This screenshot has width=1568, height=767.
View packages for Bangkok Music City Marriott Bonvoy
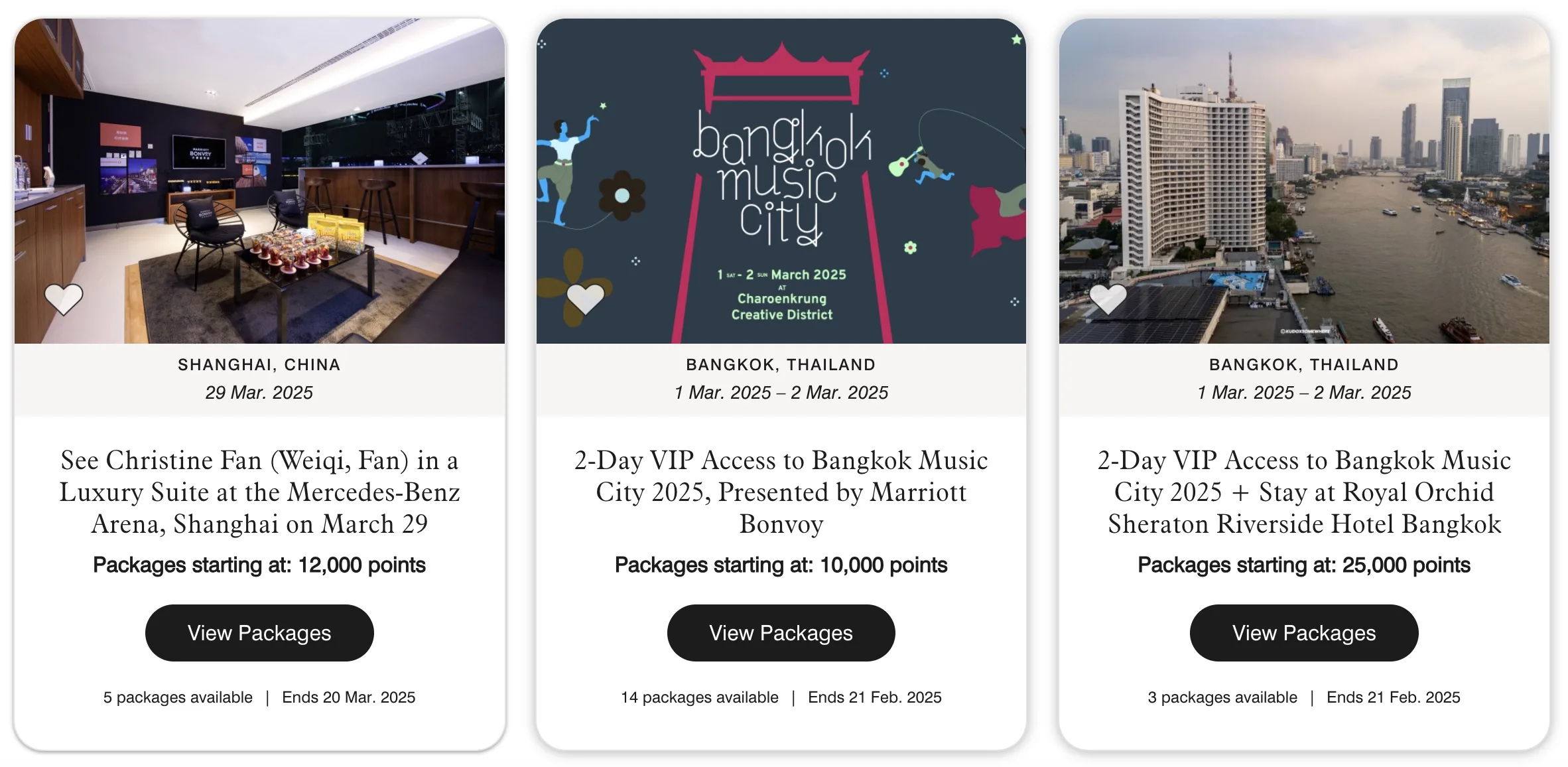coord(781,632)
